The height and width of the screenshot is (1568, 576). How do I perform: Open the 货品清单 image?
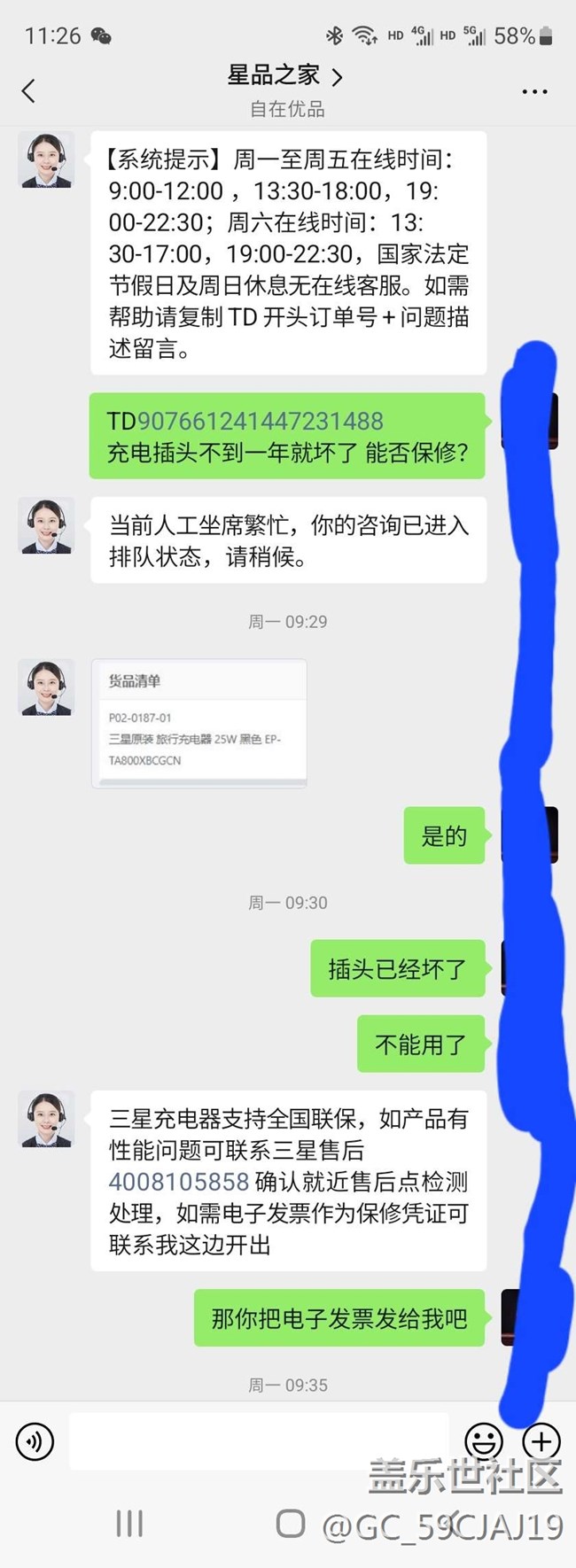tap(199, 723)
